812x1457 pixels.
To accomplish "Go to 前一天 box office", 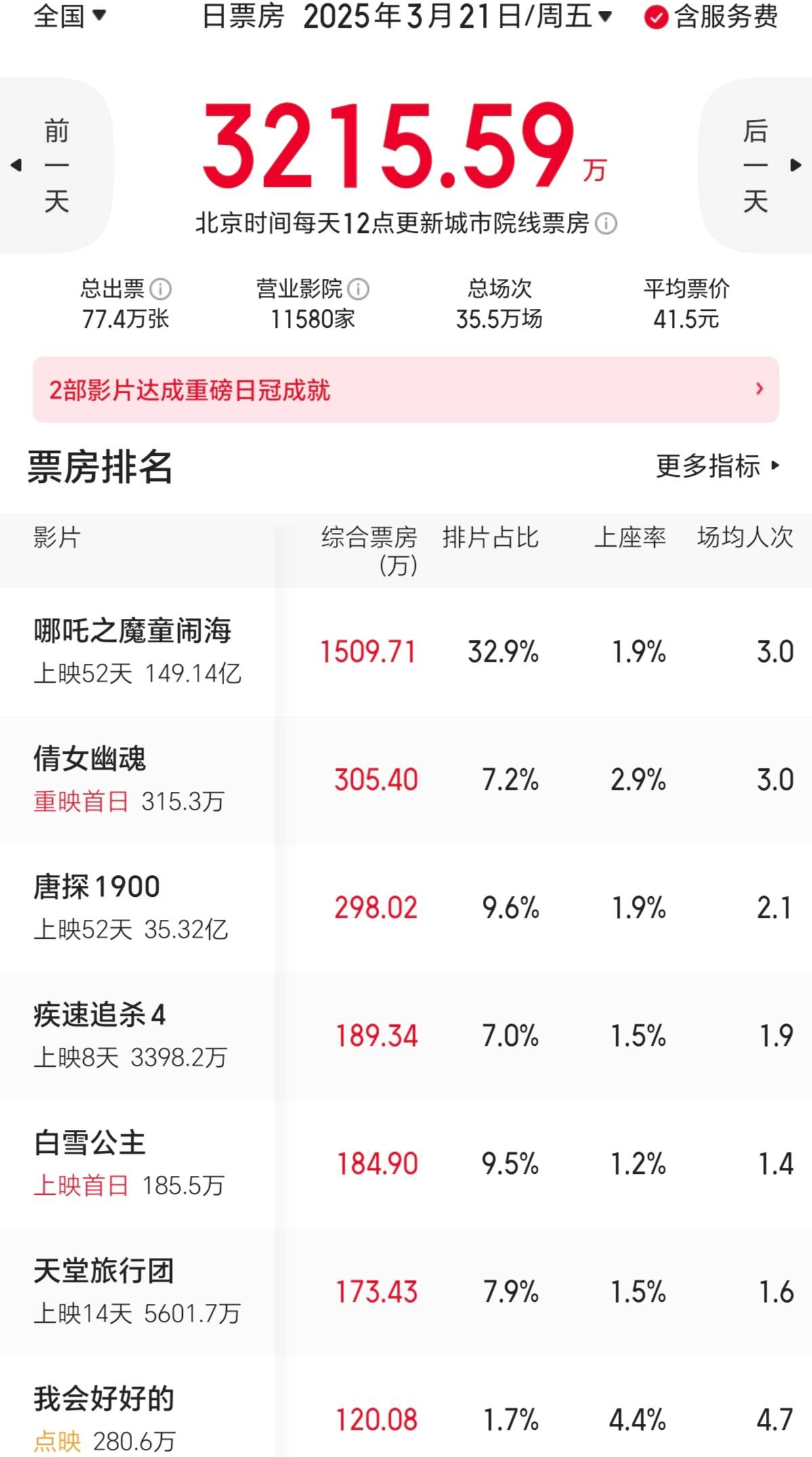I will tap(56, 165).
